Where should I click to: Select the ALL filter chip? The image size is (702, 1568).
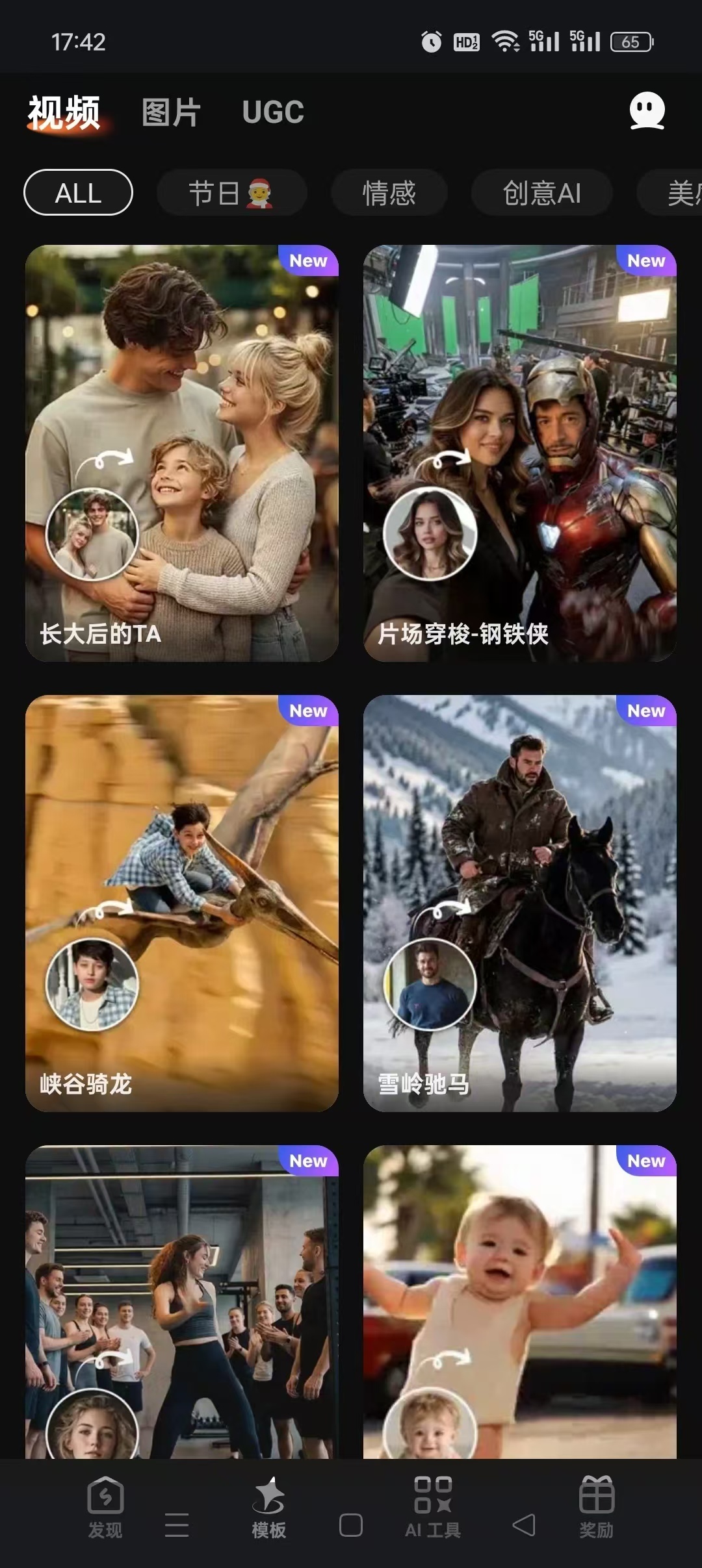[x=78, y=193]
